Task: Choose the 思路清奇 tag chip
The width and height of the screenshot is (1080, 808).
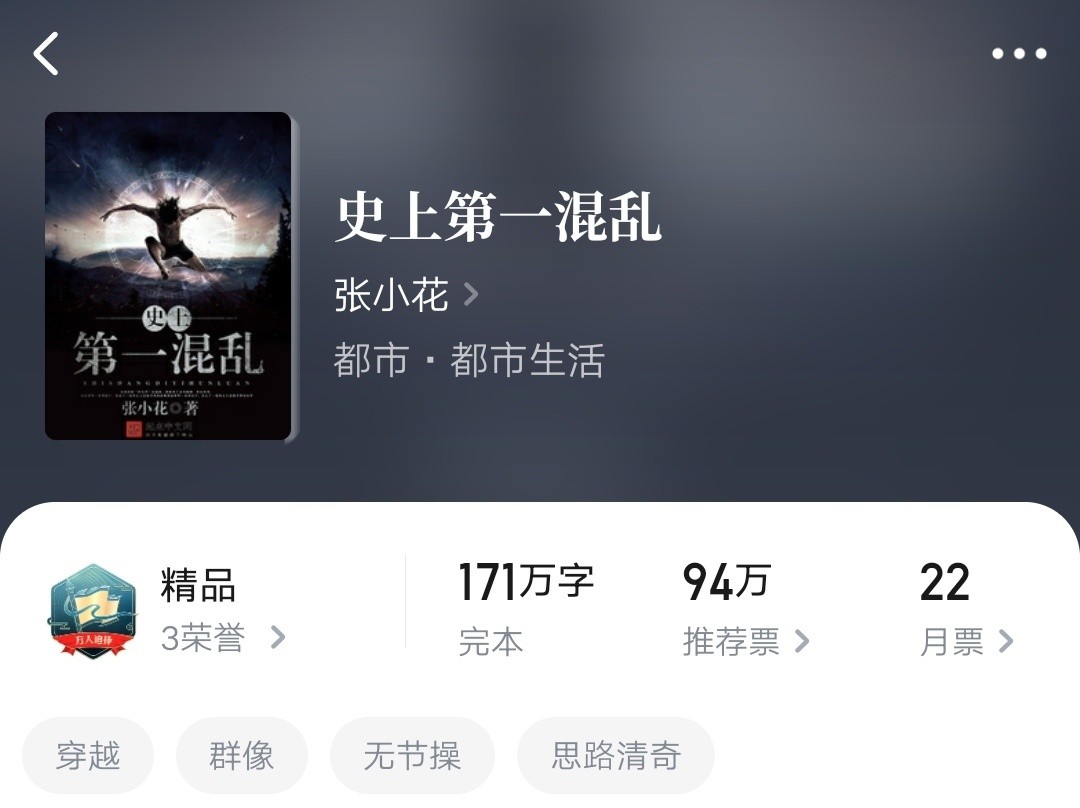Action: click(x=615, y=756)
